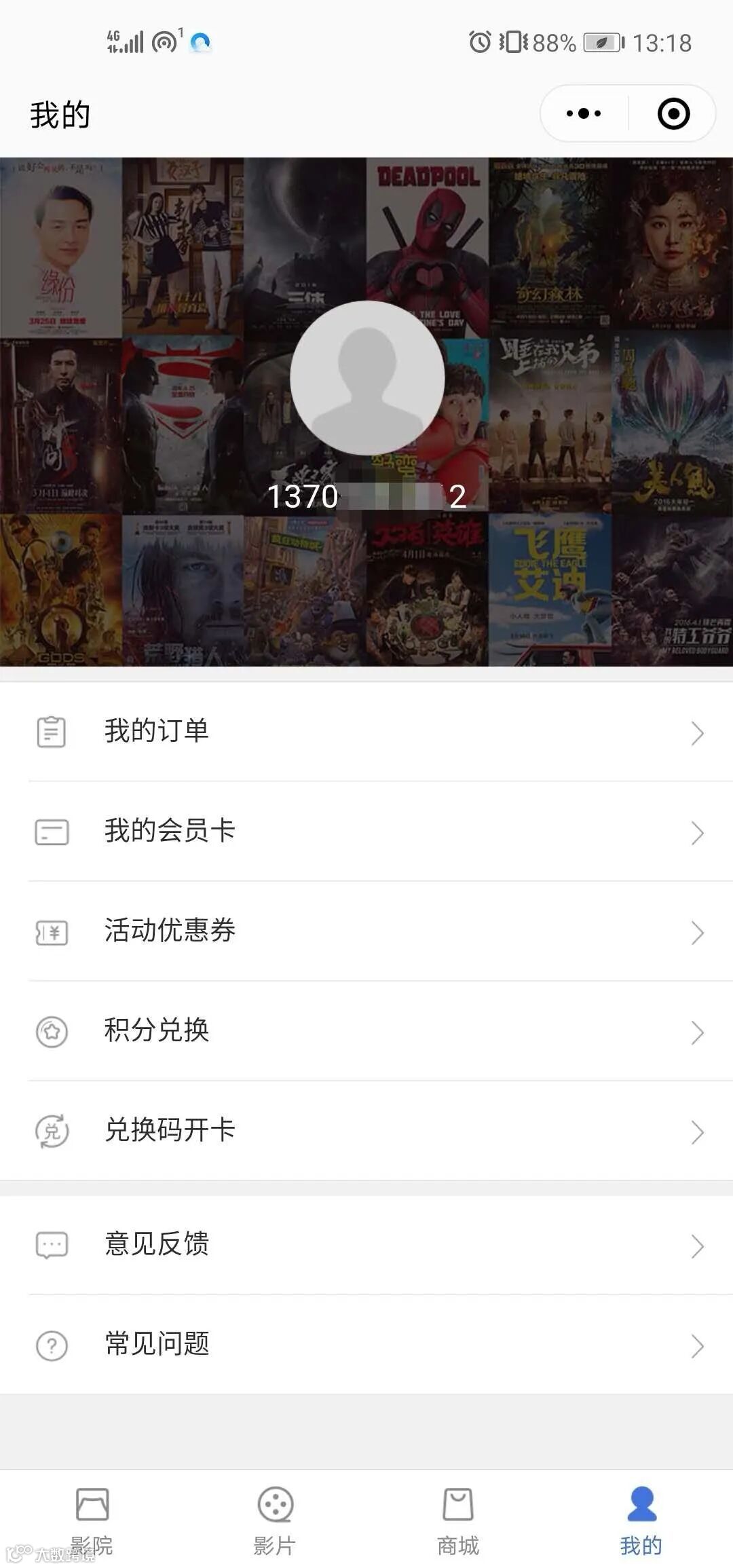
Task: Switch to the 商城 store tab
Action: 458,1520
